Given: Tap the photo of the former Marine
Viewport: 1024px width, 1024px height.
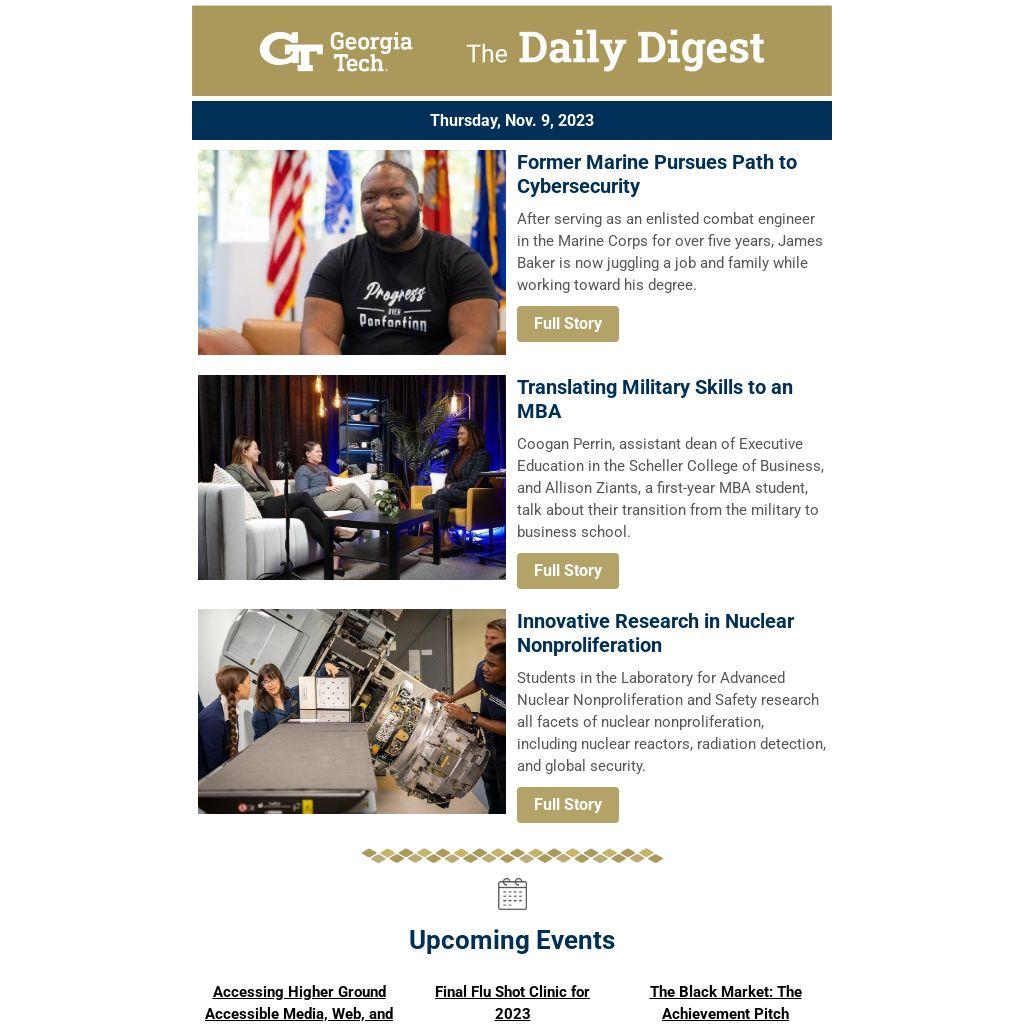Looking at the screenshot, I should coord(352,253).
